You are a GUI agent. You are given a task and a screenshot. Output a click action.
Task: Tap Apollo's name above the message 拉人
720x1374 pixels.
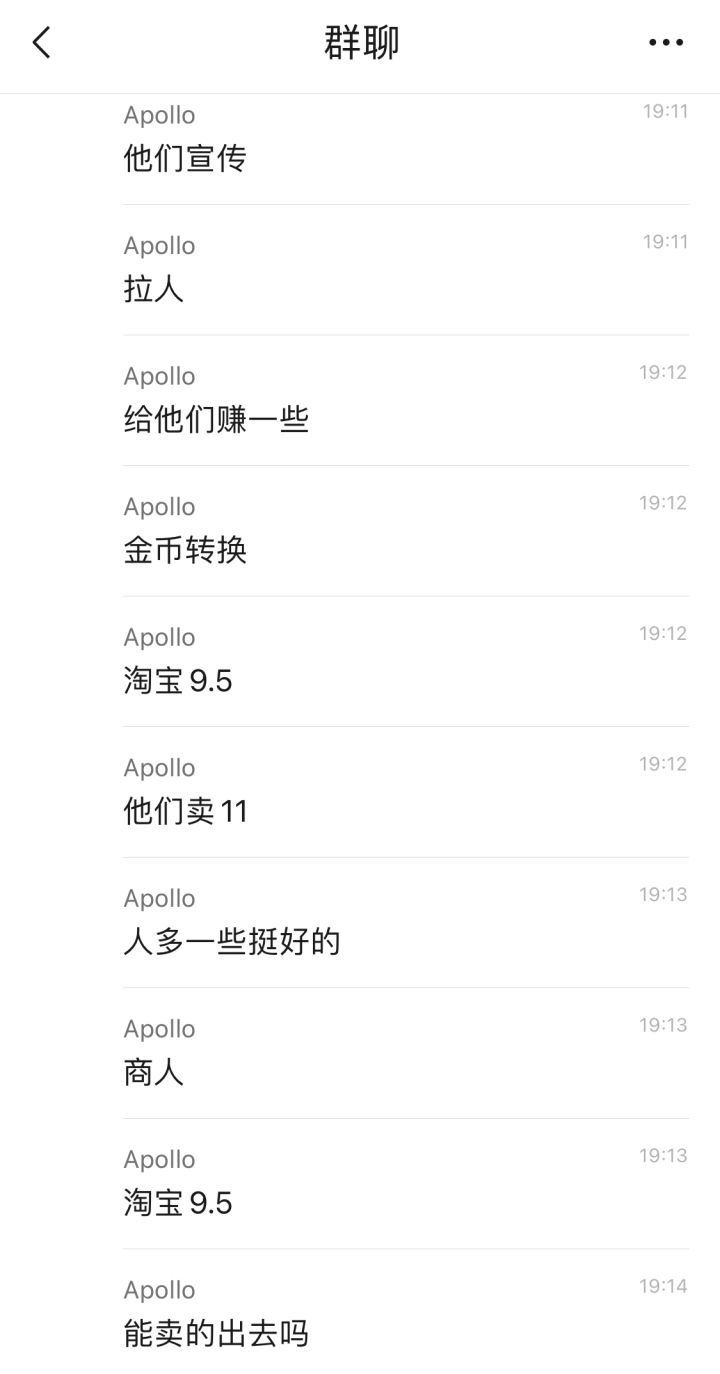(x=159, y=245)
